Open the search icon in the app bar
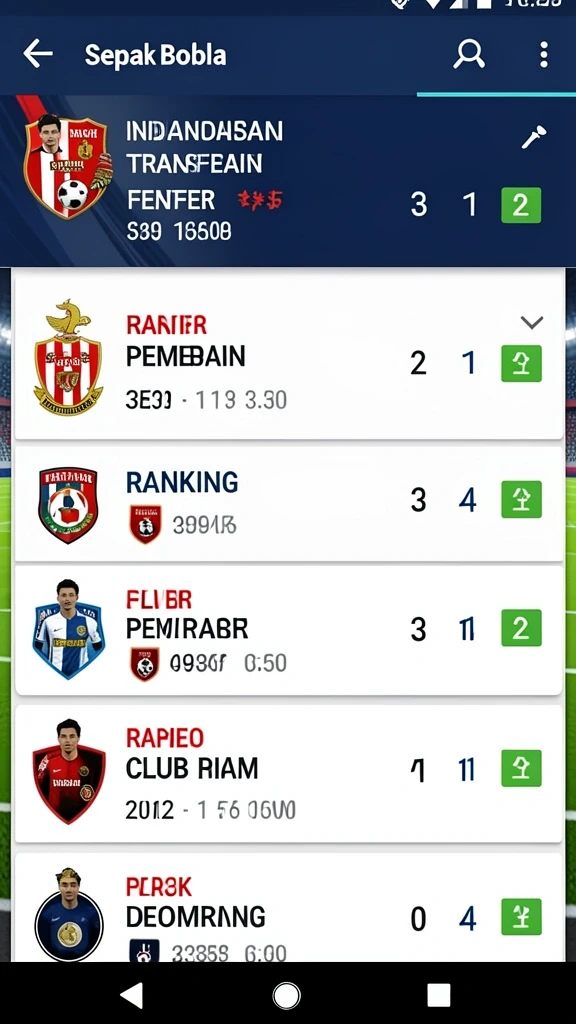The width and height of the screenshot is (576, 1024). tap(469, 55)
